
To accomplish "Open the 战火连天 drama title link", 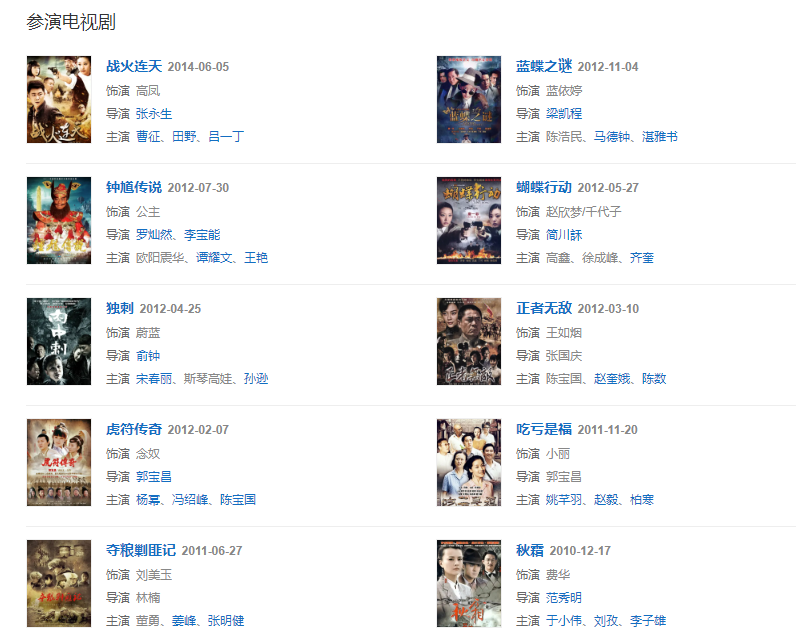I will tap(134, 67).
